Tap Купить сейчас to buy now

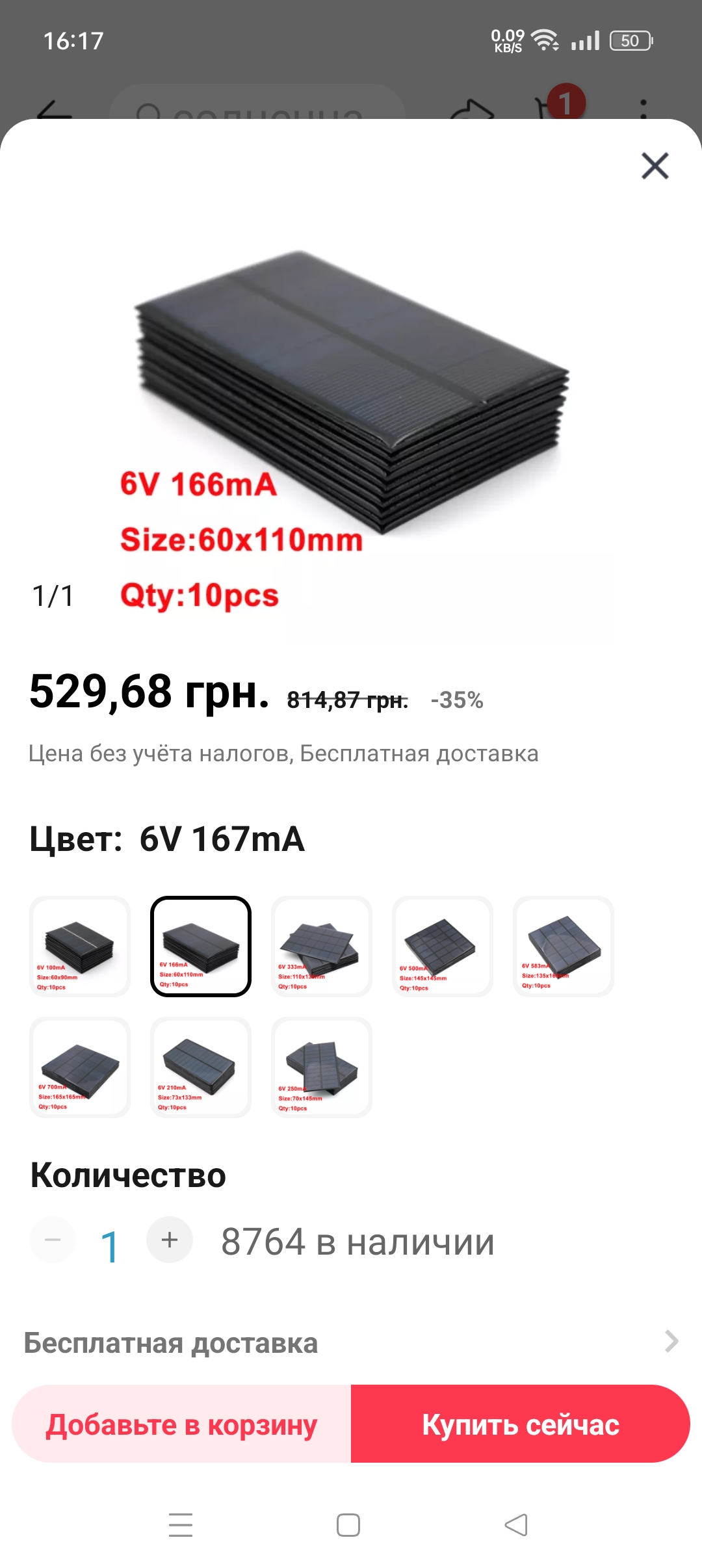(x=520, y=1424)
